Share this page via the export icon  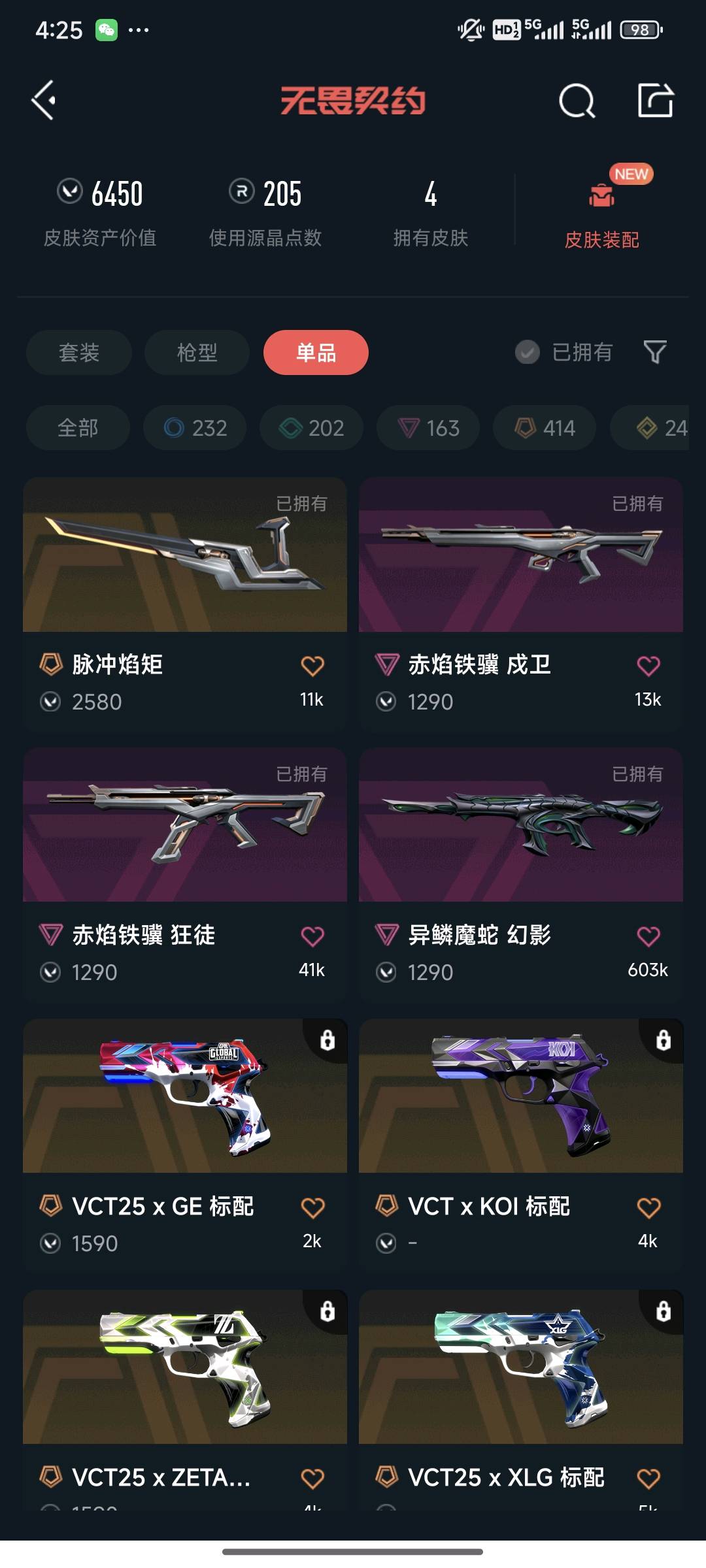point(655,101)
